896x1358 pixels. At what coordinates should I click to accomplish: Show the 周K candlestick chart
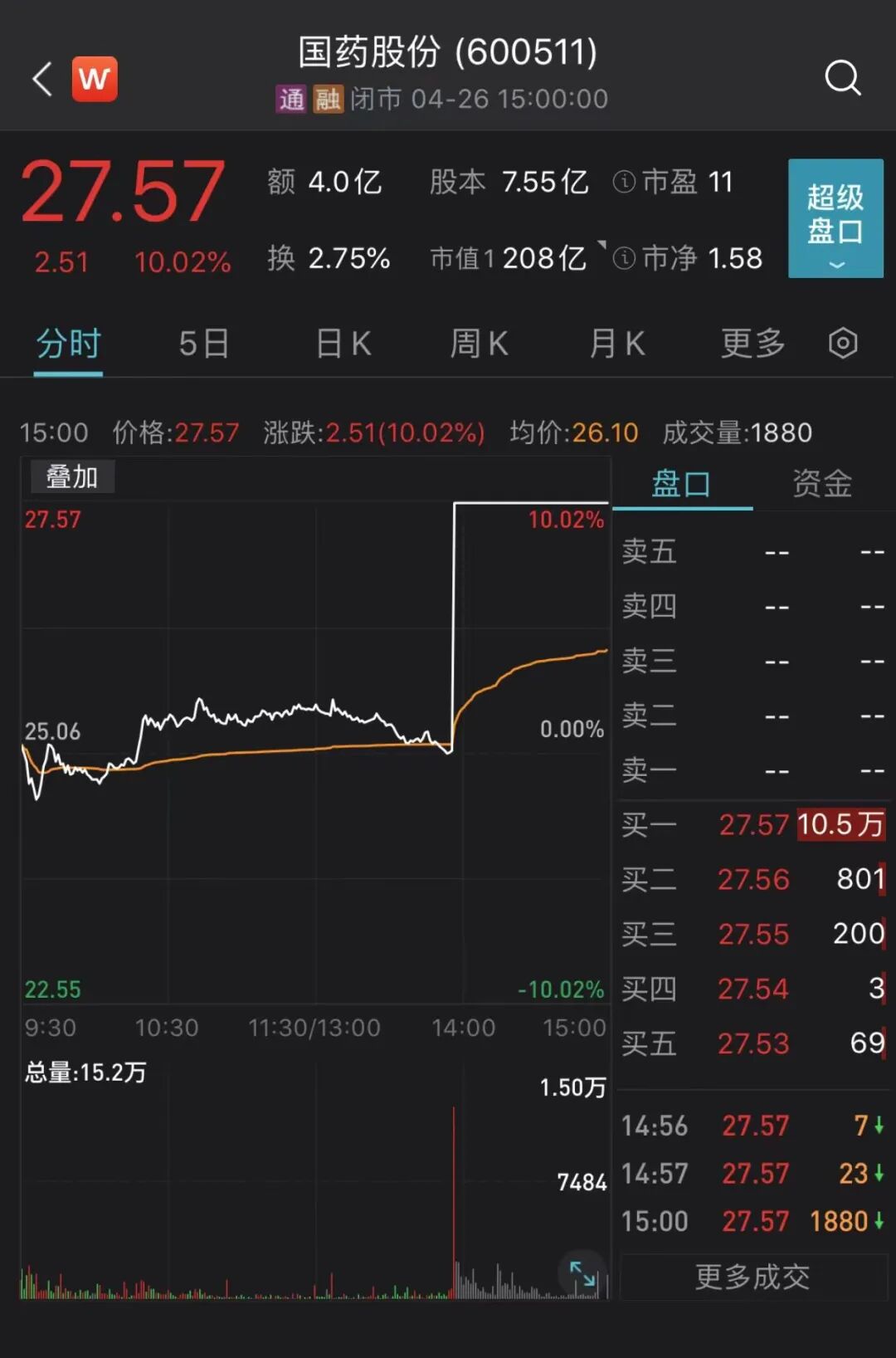[x=479, y=344]
